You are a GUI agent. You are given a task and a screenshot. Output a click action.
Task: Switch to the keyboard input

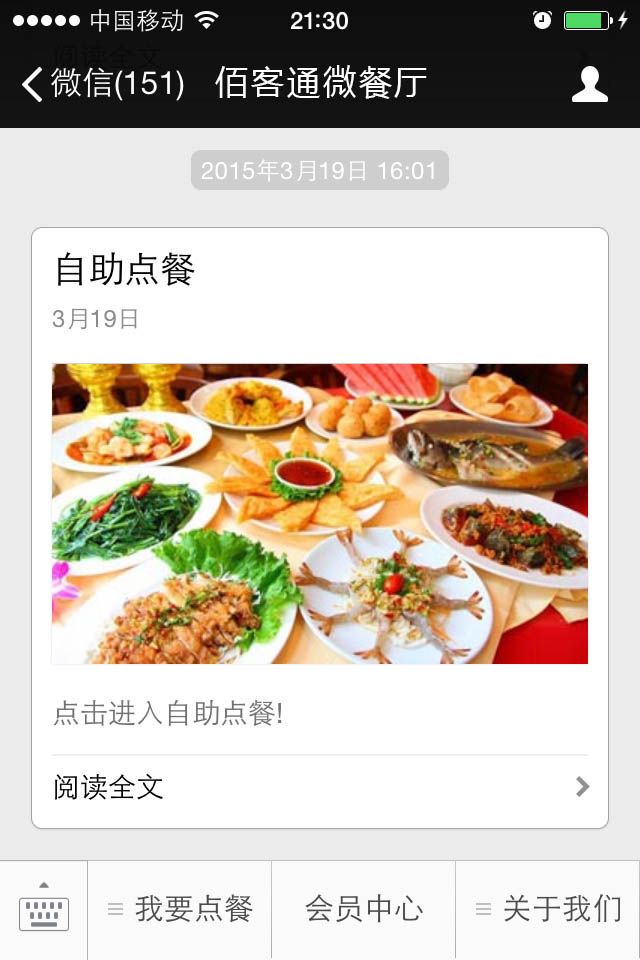pos(44,910)
